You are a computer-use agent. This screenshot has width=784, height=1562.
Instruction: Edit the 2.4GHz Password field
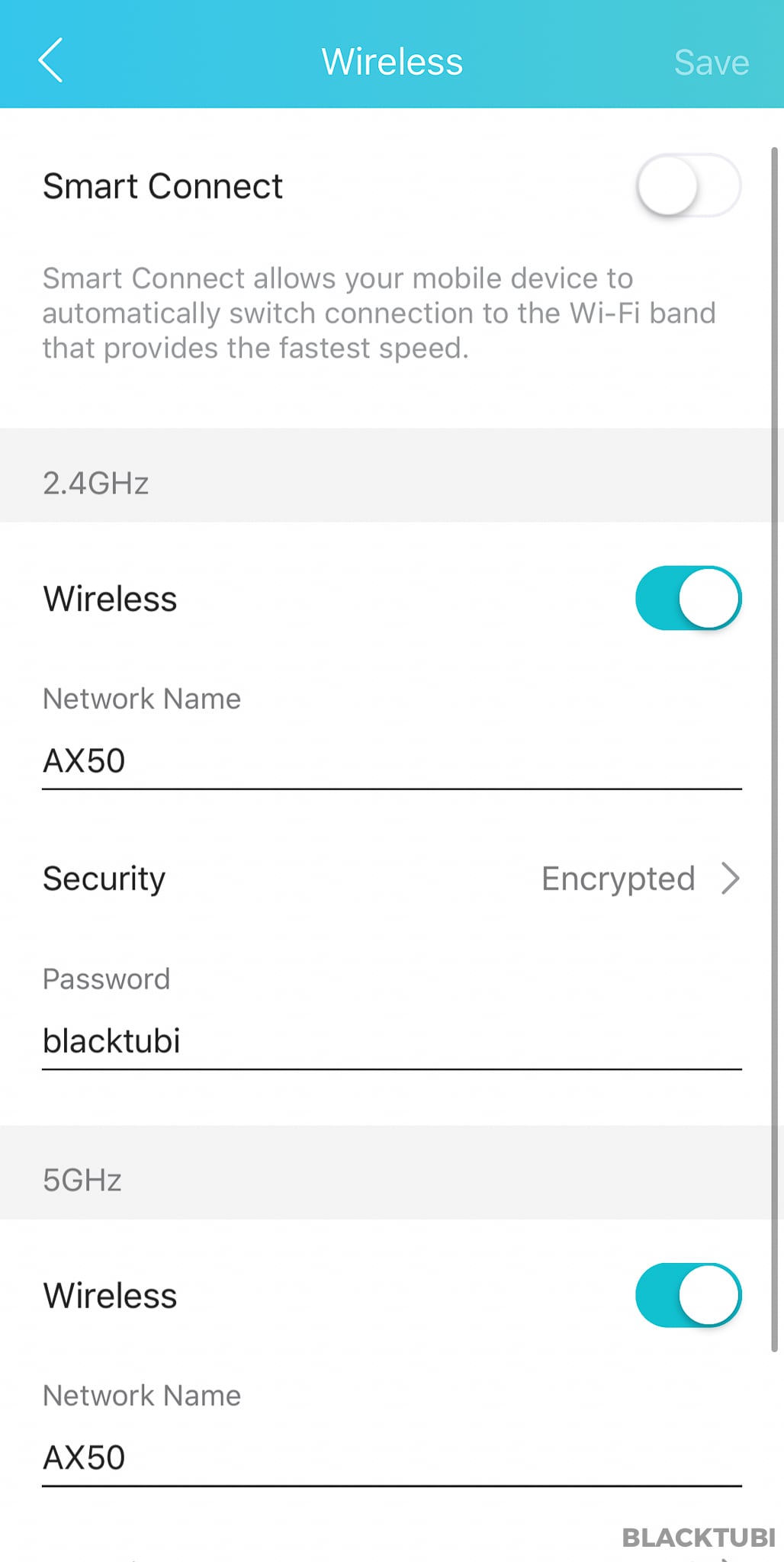(392, 1042)
